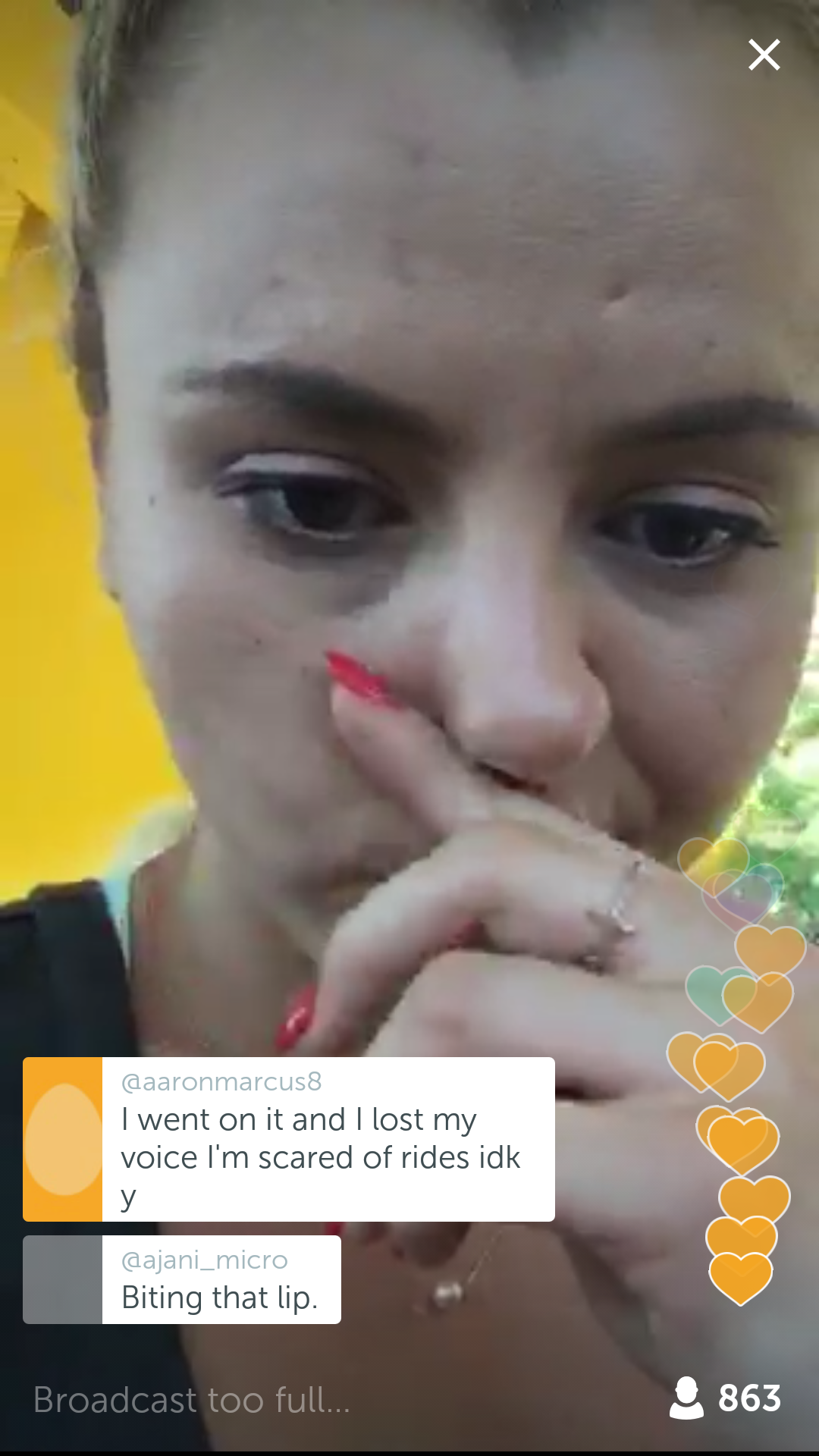This screenshot has width=819, height=1456.
Task: Open the viewer list icon showing 863
Action: click(687, 1398)
